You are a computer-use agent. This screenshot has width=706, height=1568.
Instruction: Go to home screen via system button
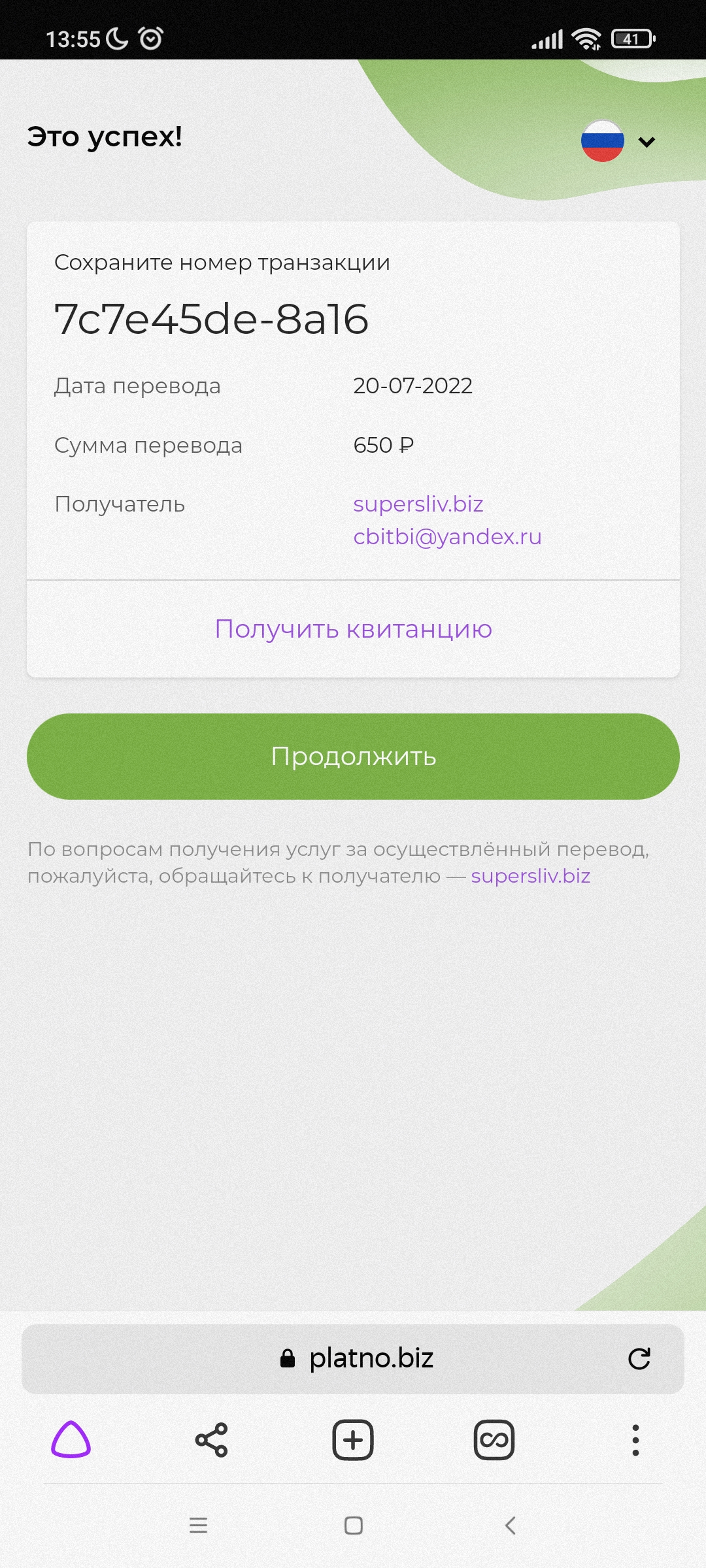tap(354, 1526)
